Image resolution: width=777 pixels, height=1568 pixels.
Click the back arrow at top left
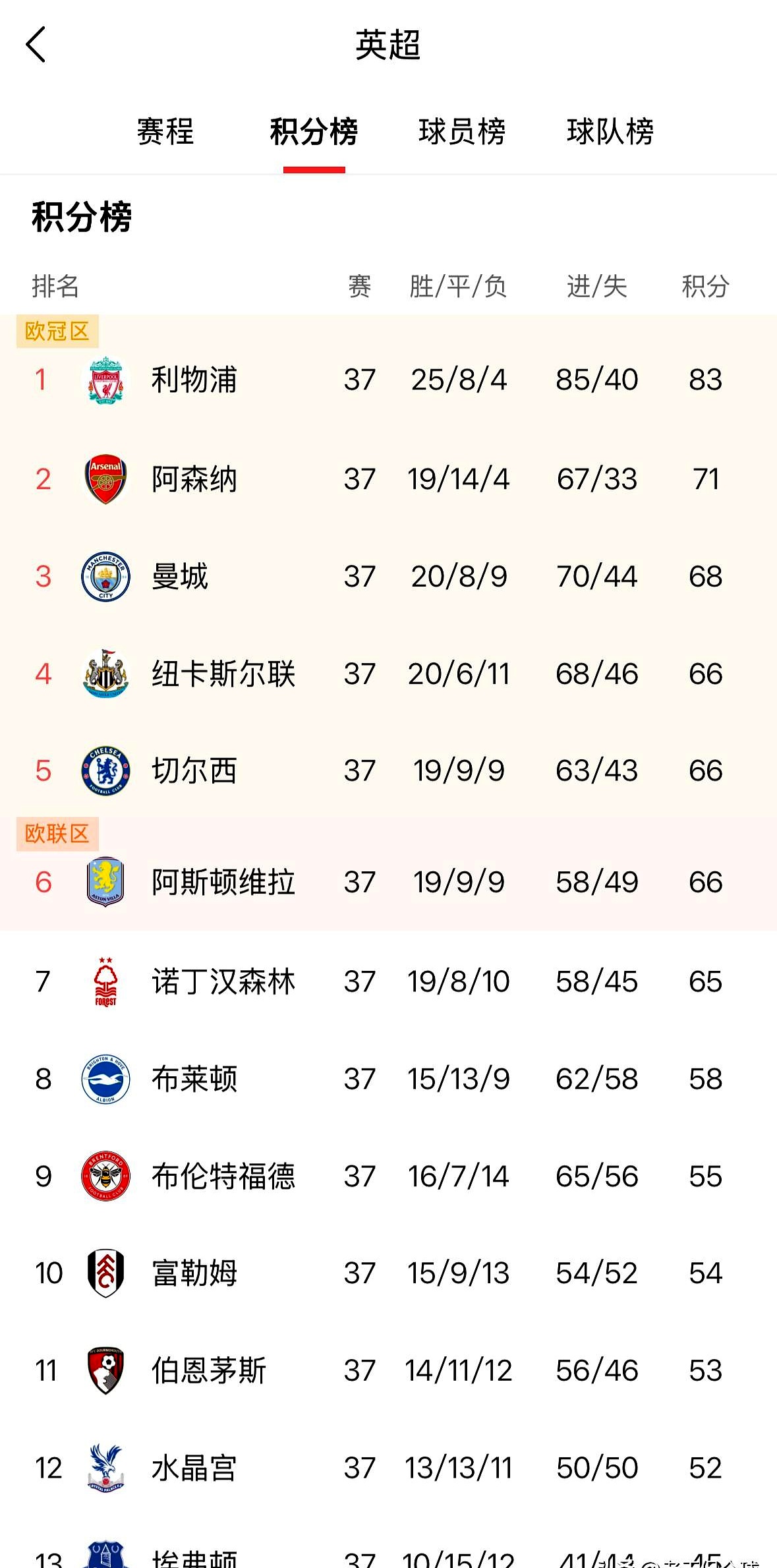pyautogui.click(x=36, y=45)
